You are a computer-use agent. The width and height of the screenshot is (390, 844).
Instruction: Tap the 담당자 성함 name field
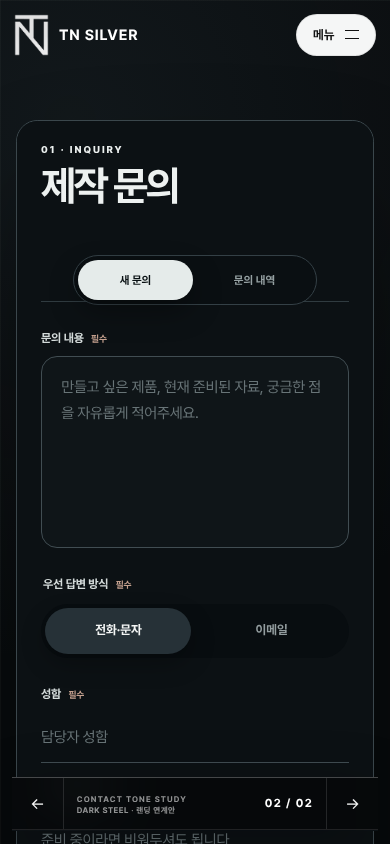pos(195,737)
